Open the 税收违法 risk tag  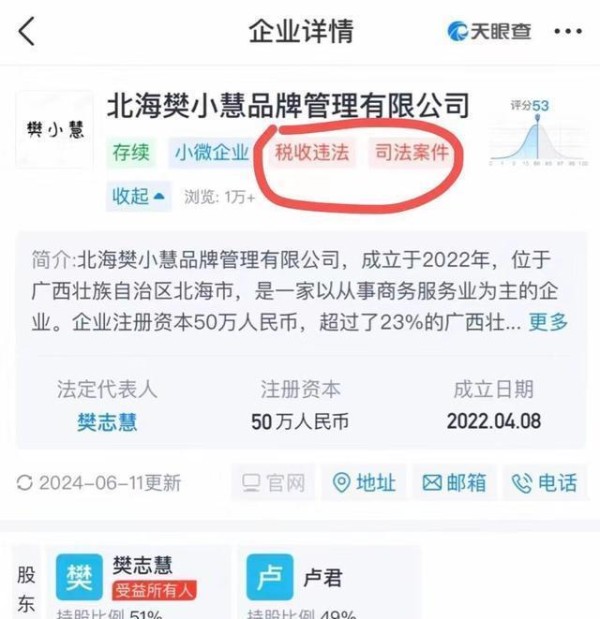click(x=312, y=153)
